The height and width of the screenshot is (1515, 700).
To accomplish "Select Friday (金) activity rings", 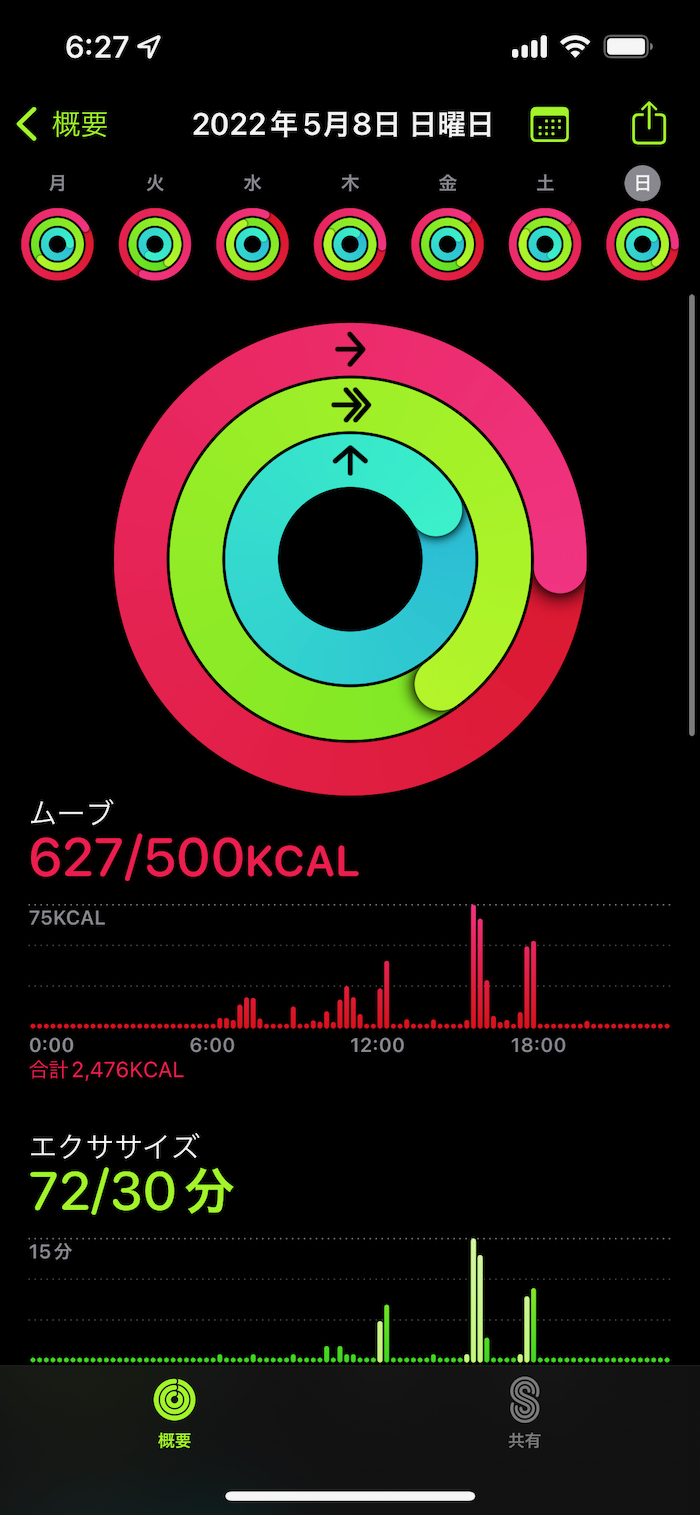I will (447, 244).
